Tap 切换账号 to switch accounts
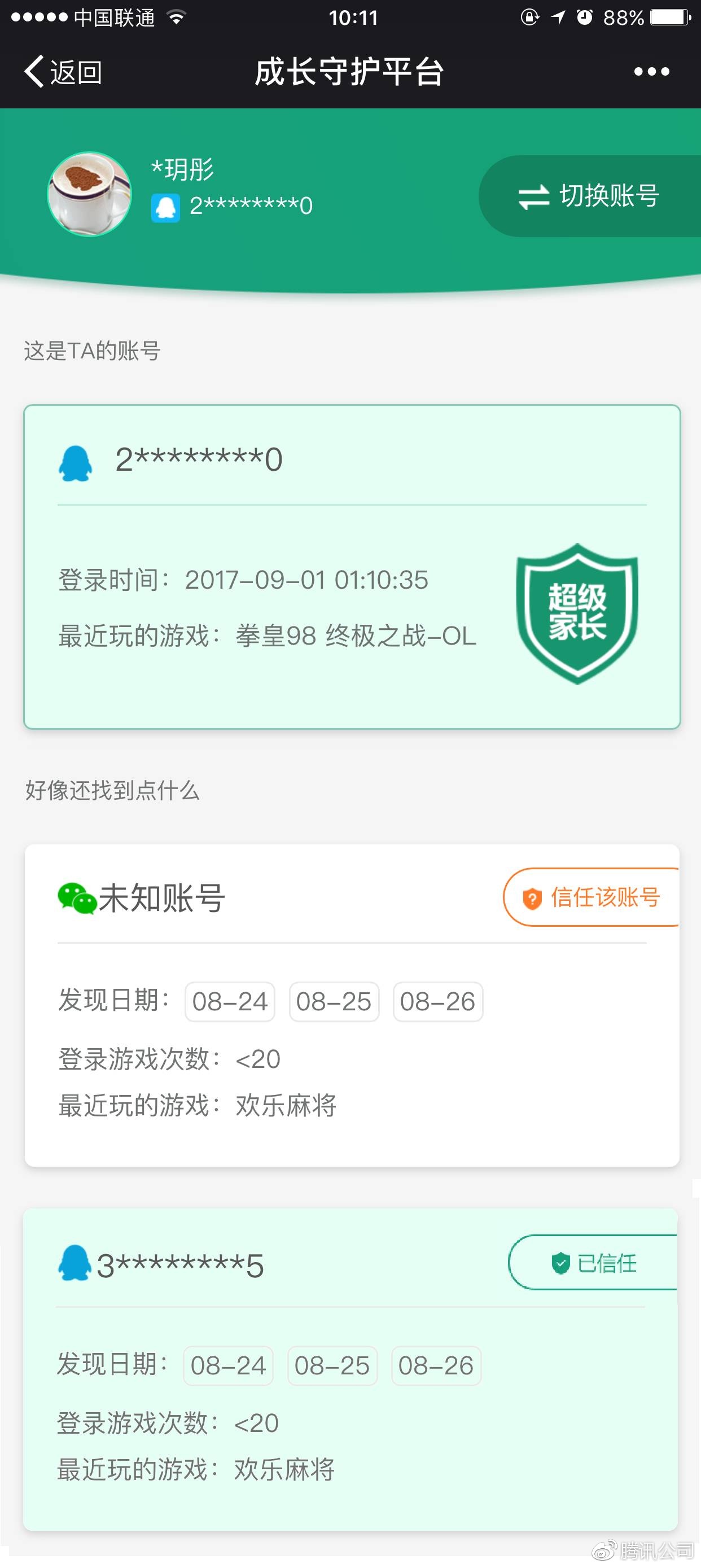Viewport: 701px width, 1568px height. [x=589, y=196]
